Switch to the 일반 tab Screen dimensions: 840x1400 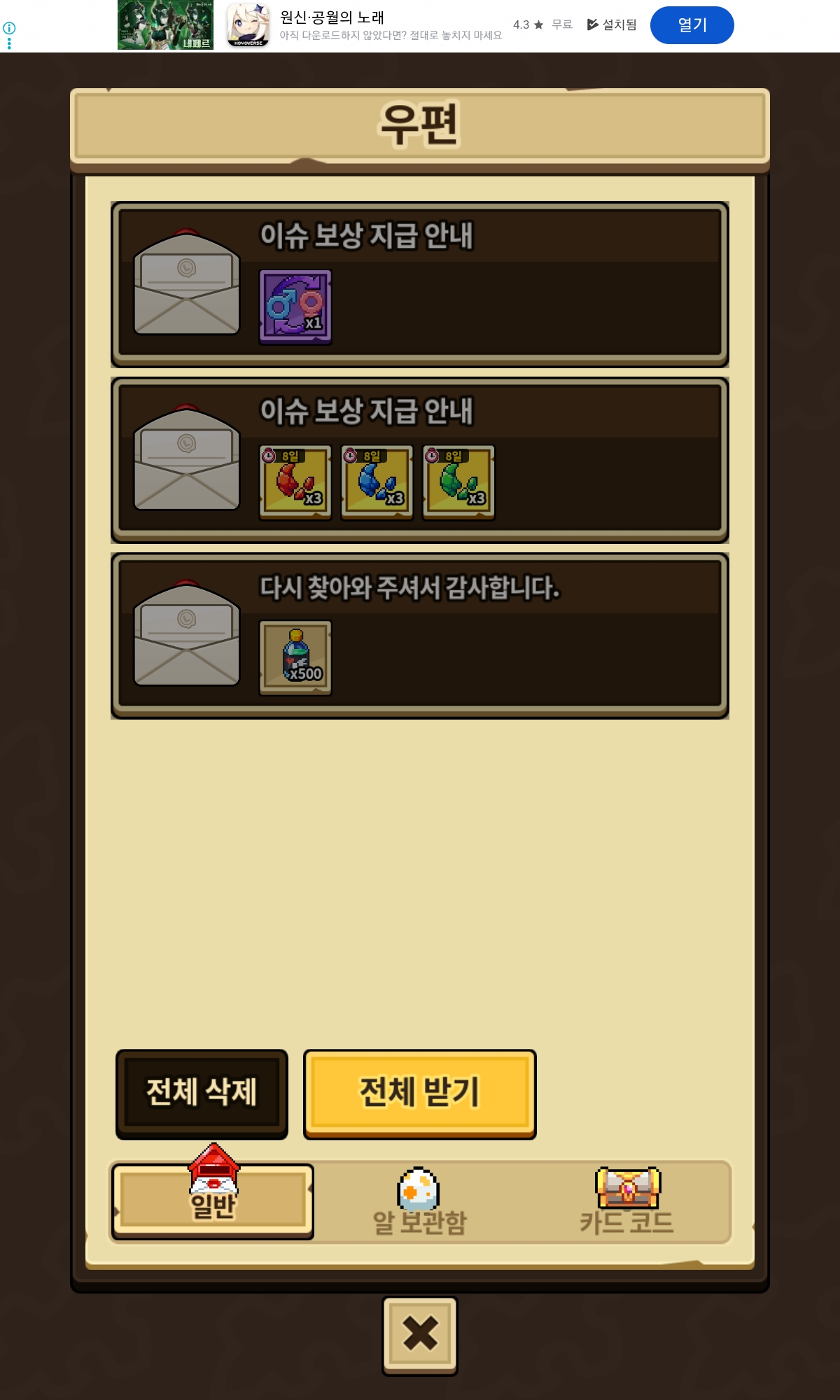click(x=213, y=1202)
